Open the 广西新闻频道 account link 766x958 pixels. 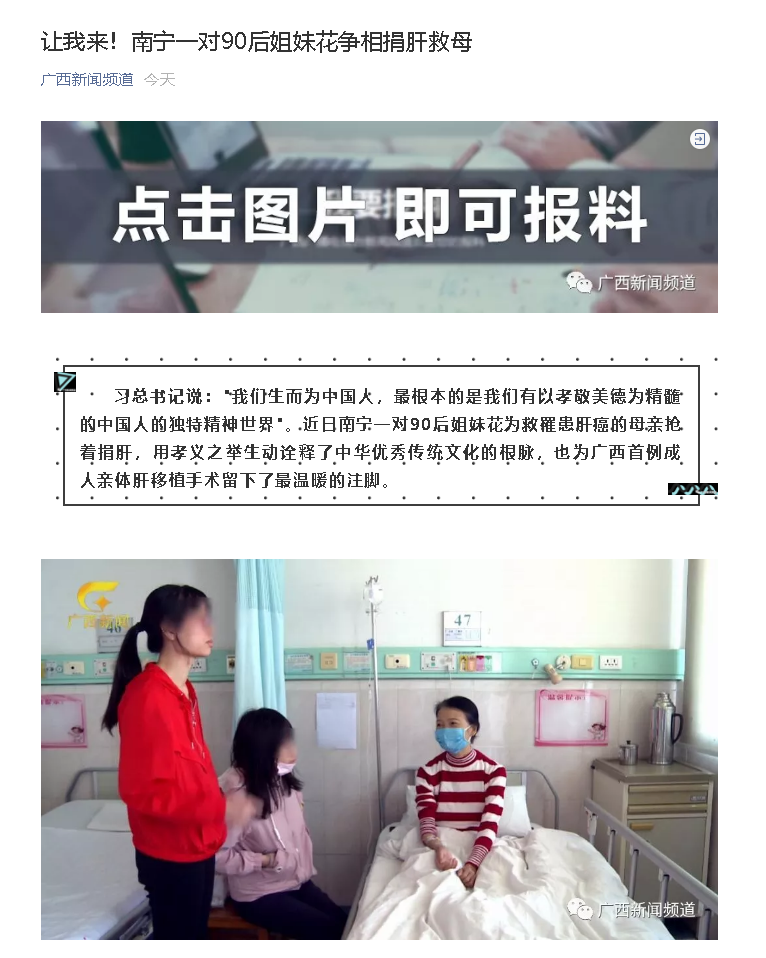click(87, 79)
